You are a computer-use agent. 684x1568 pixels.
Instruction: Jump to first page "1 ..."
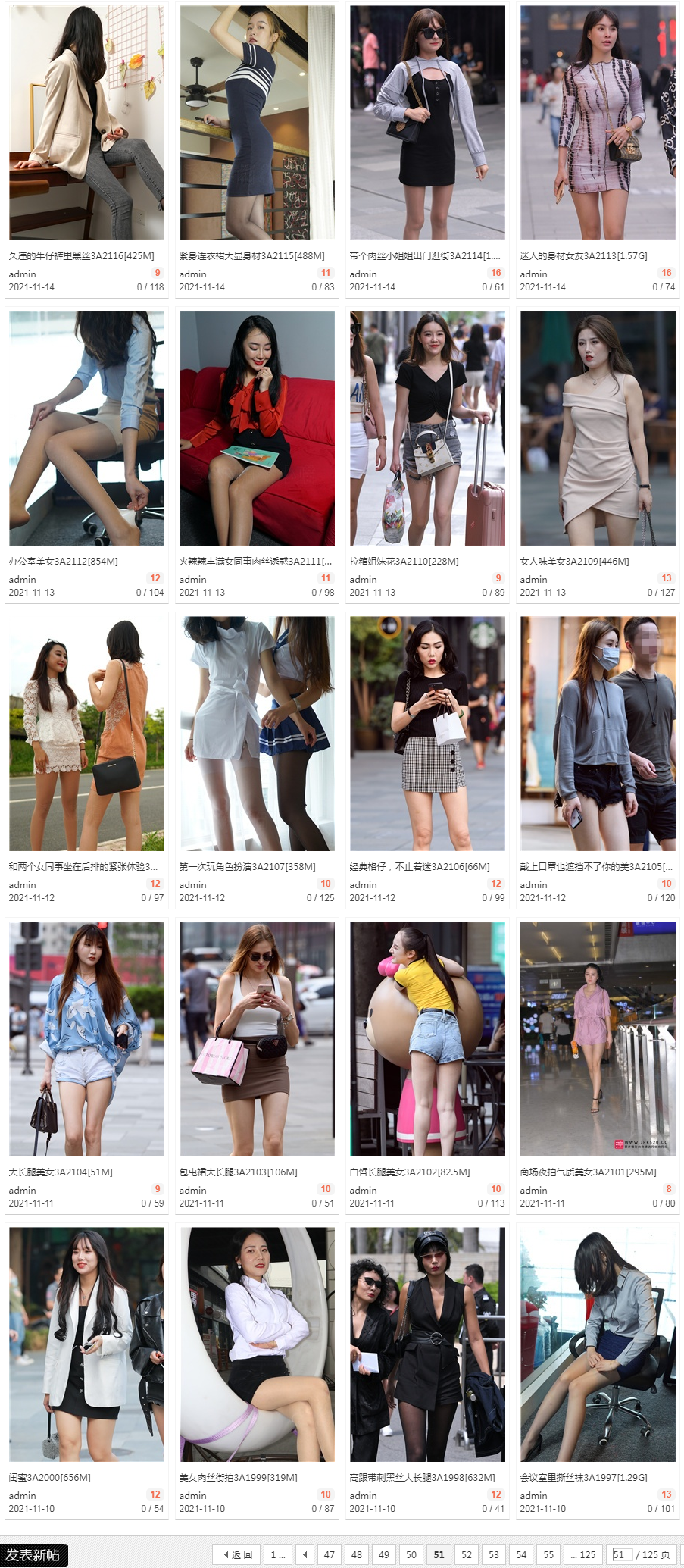pos(278,1554)
